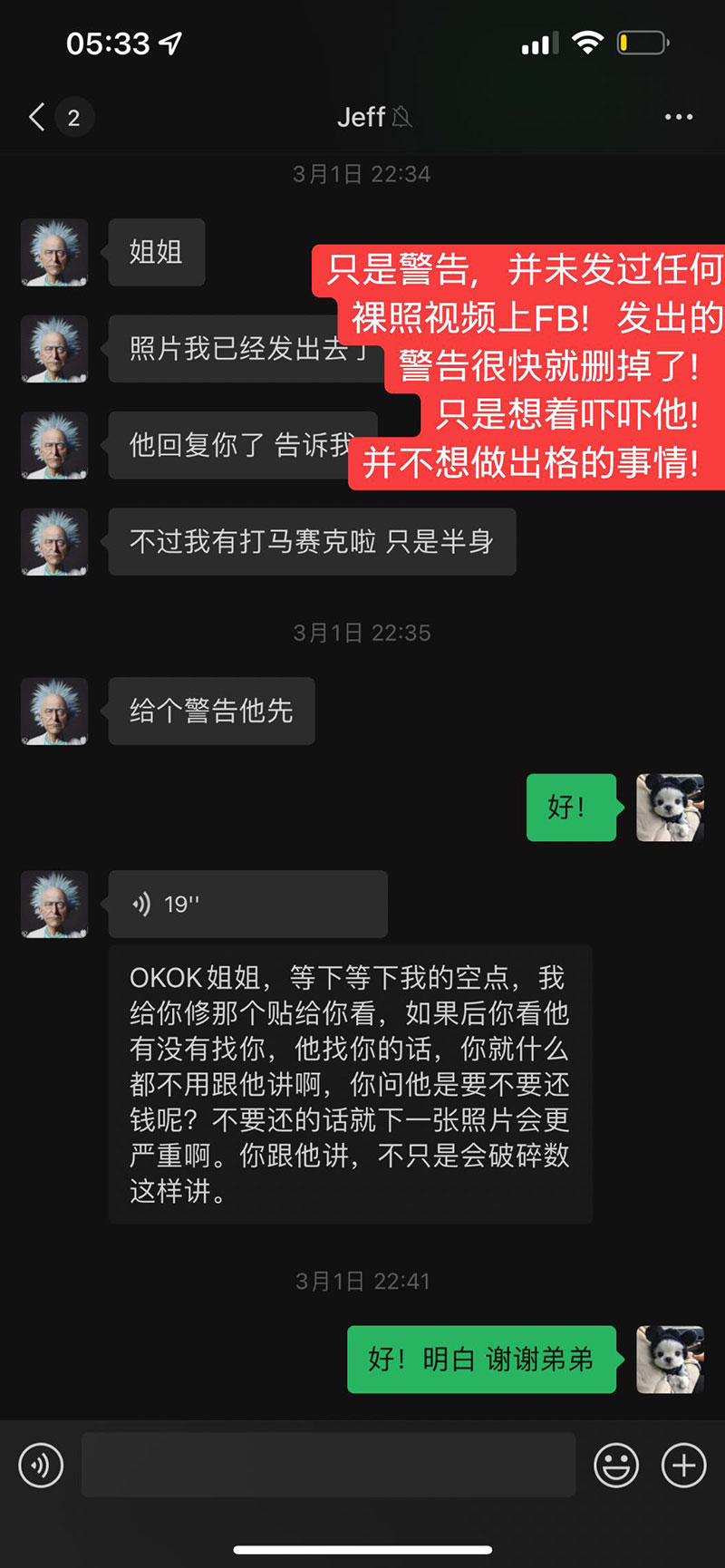Switch to voice input mode
The image size is (725, 1568).
tap(41, 1465)
